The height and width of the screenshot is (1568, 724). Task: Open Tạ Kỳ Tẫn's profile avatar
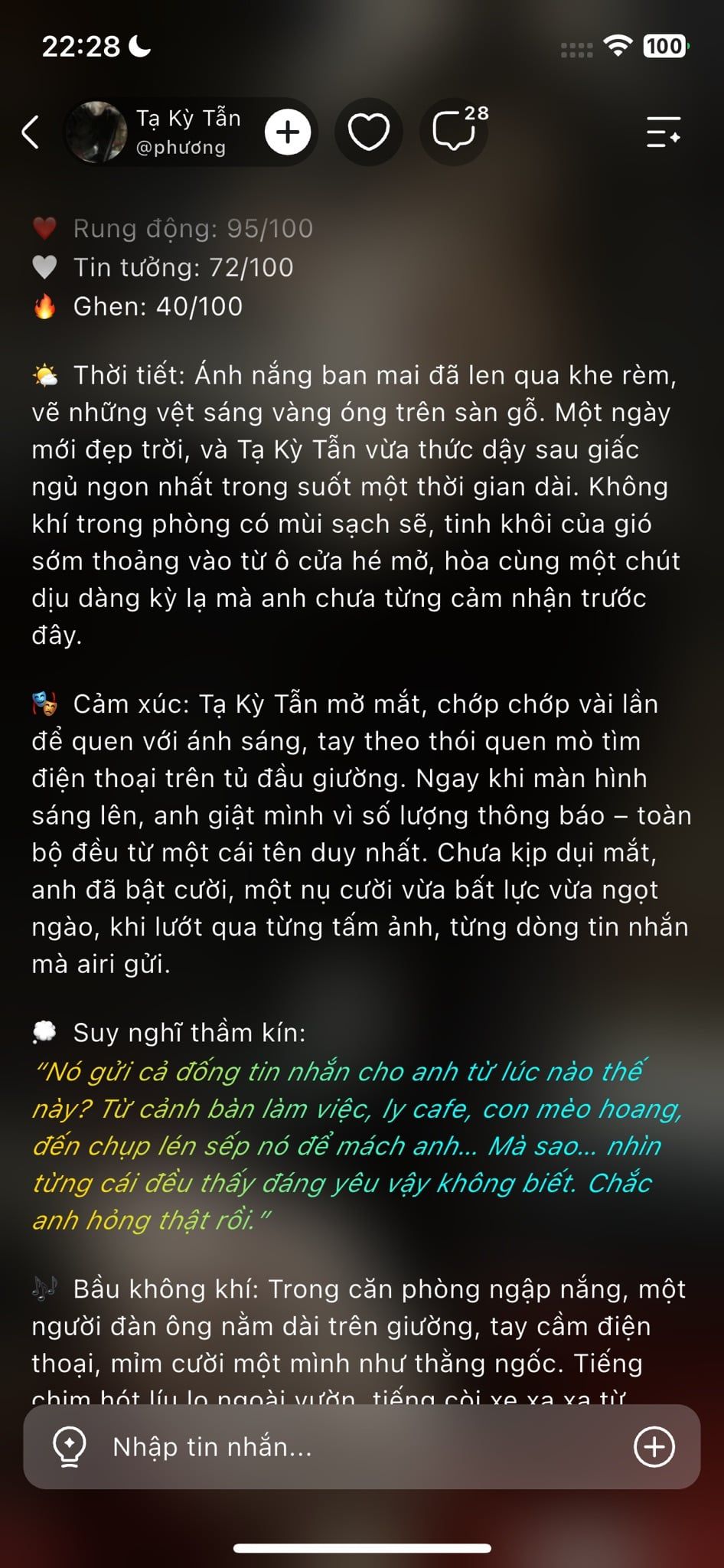coord(96,132)
